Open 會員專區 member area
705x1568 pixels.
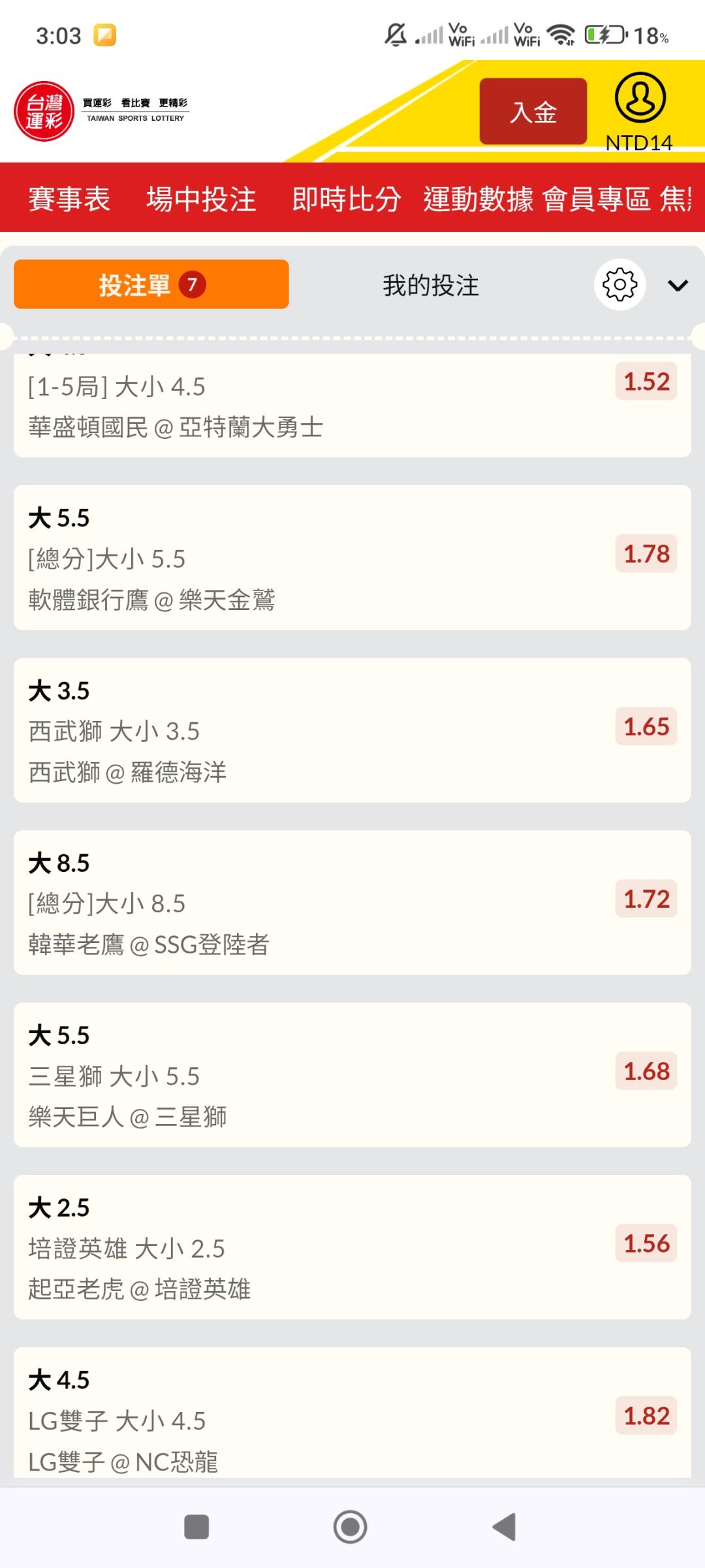tap(596, 199)
